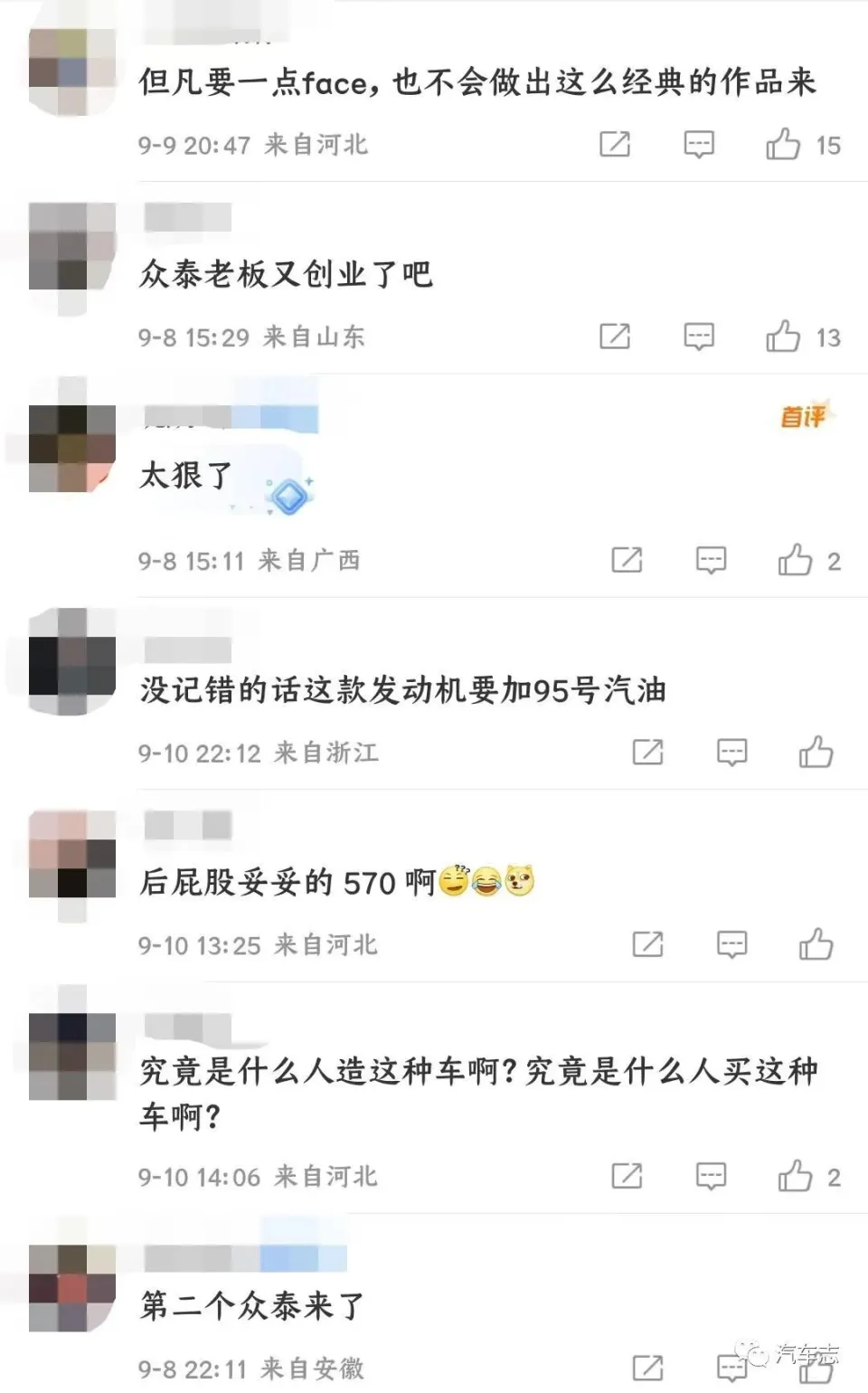Share the comment about 95号汽油

click(647, 753)
